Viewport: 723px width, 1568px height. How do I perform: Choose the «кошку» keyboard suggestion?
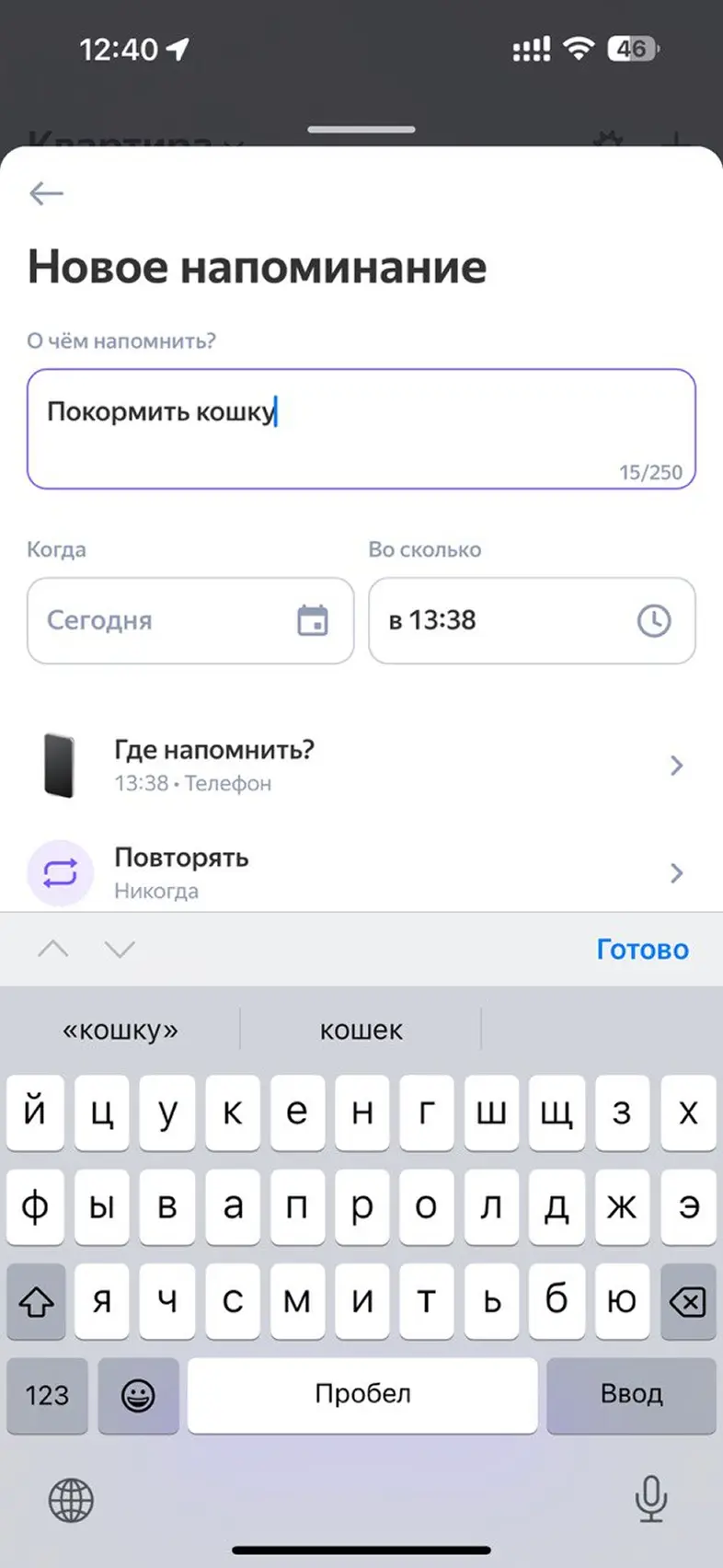point(120,1030)
